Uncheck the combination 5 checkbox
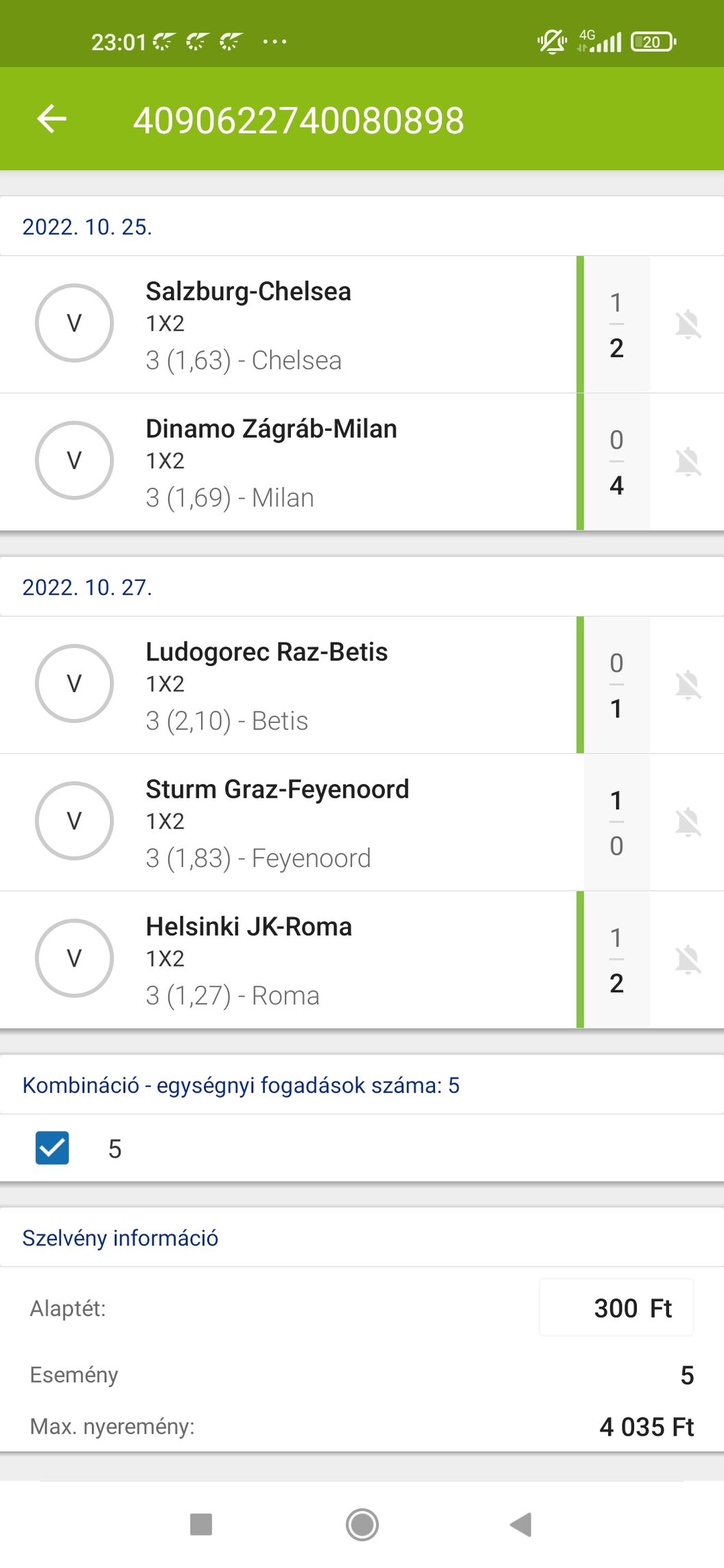Viewport: 724px width, 1568px height. 52,1148
